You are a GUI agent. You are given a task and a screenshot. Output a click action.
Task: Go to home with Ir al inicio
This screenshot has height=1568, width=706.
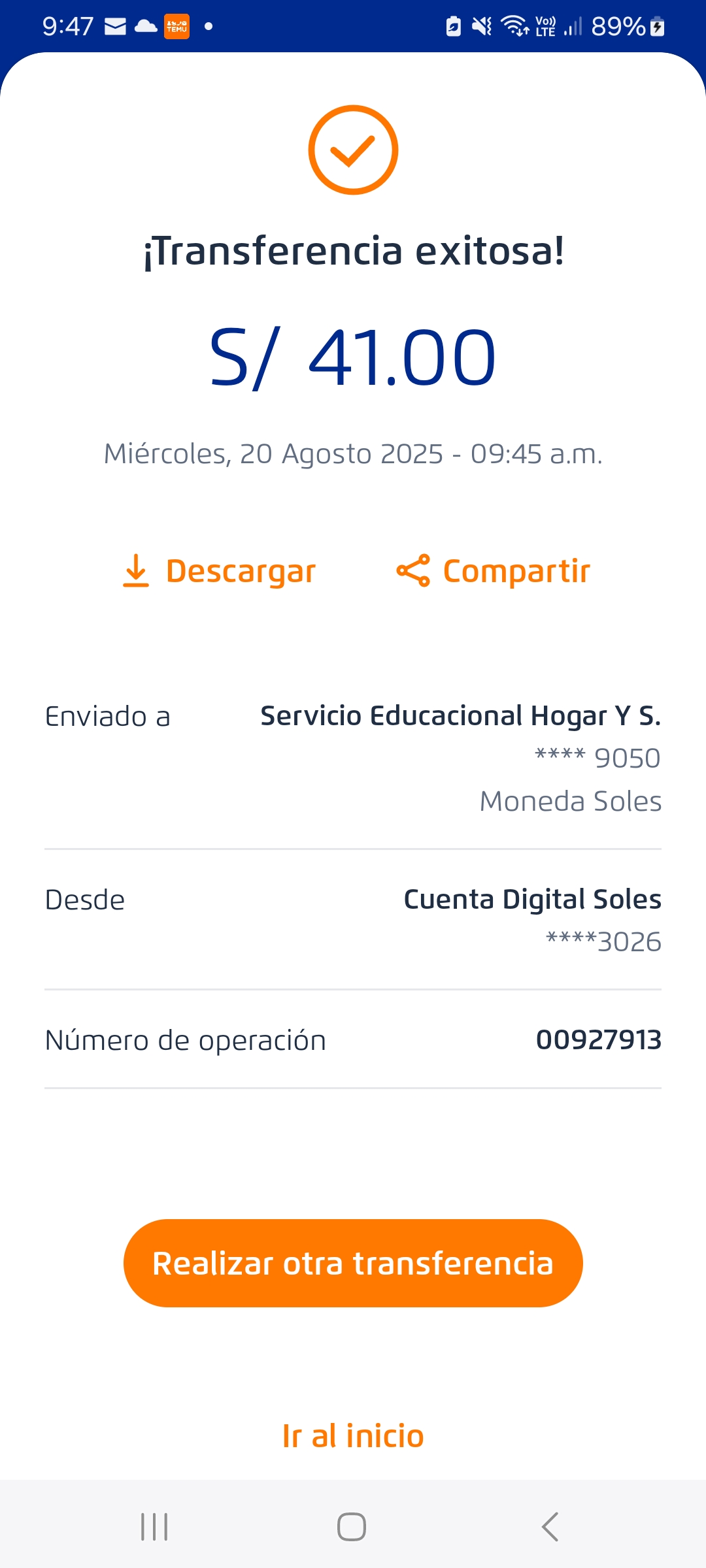pyautogui.click(x=353, y=1436)
